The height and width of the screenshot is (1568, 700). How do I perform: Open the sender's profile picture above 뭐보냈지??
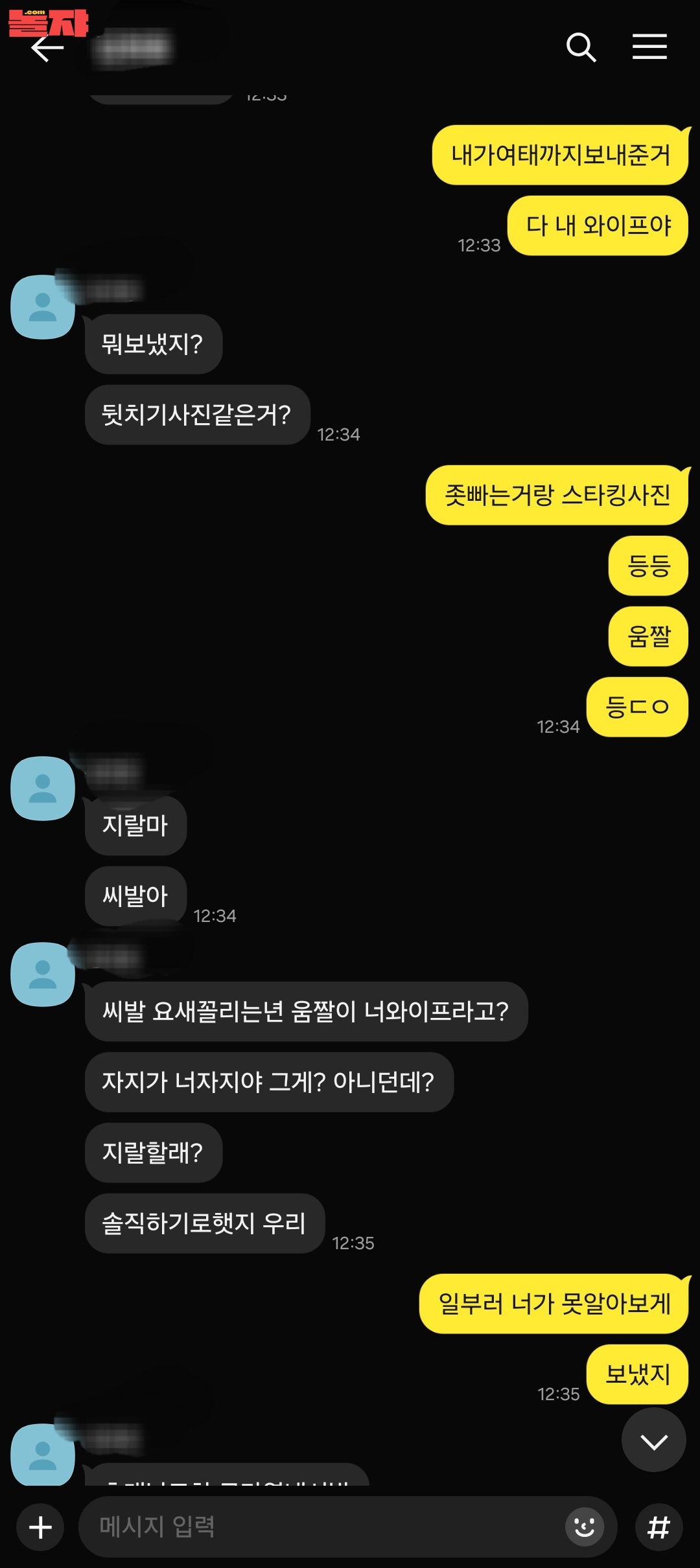[x=43, y=306]
